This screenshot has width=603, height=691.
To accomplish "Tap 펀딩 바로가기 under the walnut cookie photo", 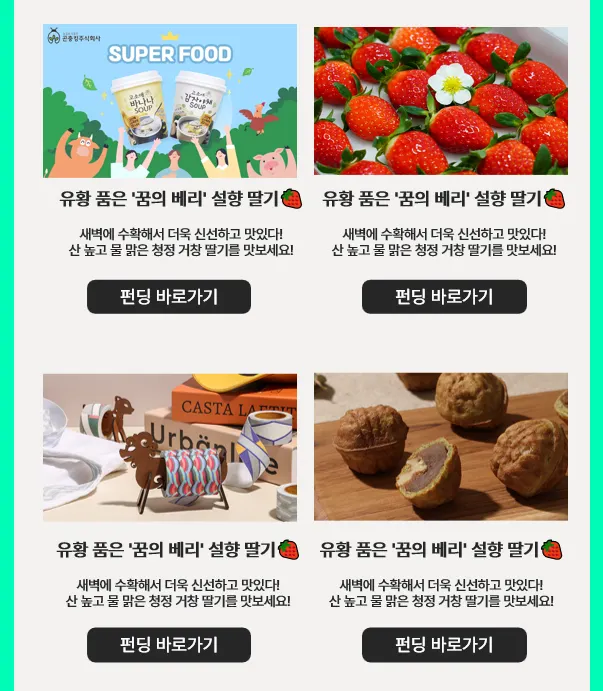I will (x=444, y=644).
